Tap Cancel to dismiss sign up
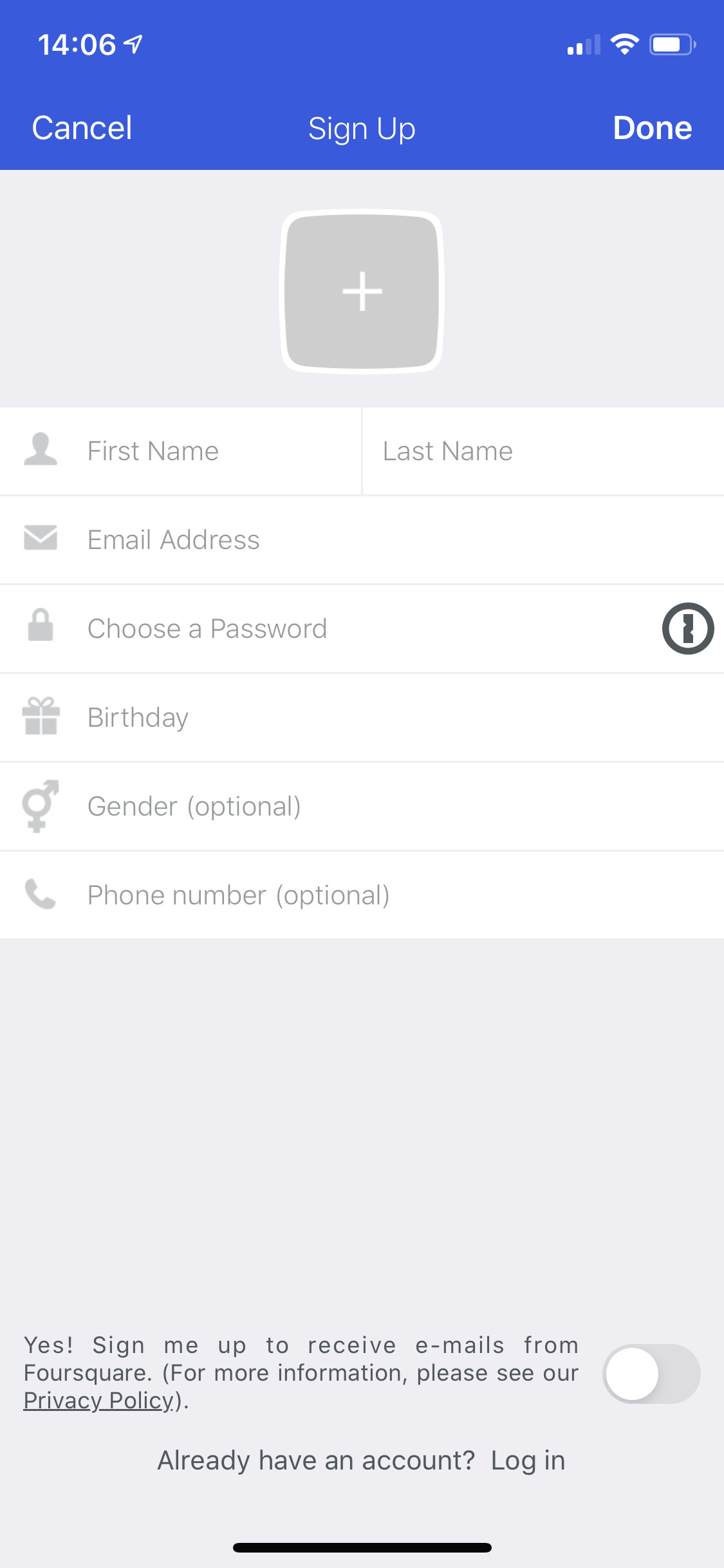This screenshot has width=724, height=1568. (x=81, y=127)
